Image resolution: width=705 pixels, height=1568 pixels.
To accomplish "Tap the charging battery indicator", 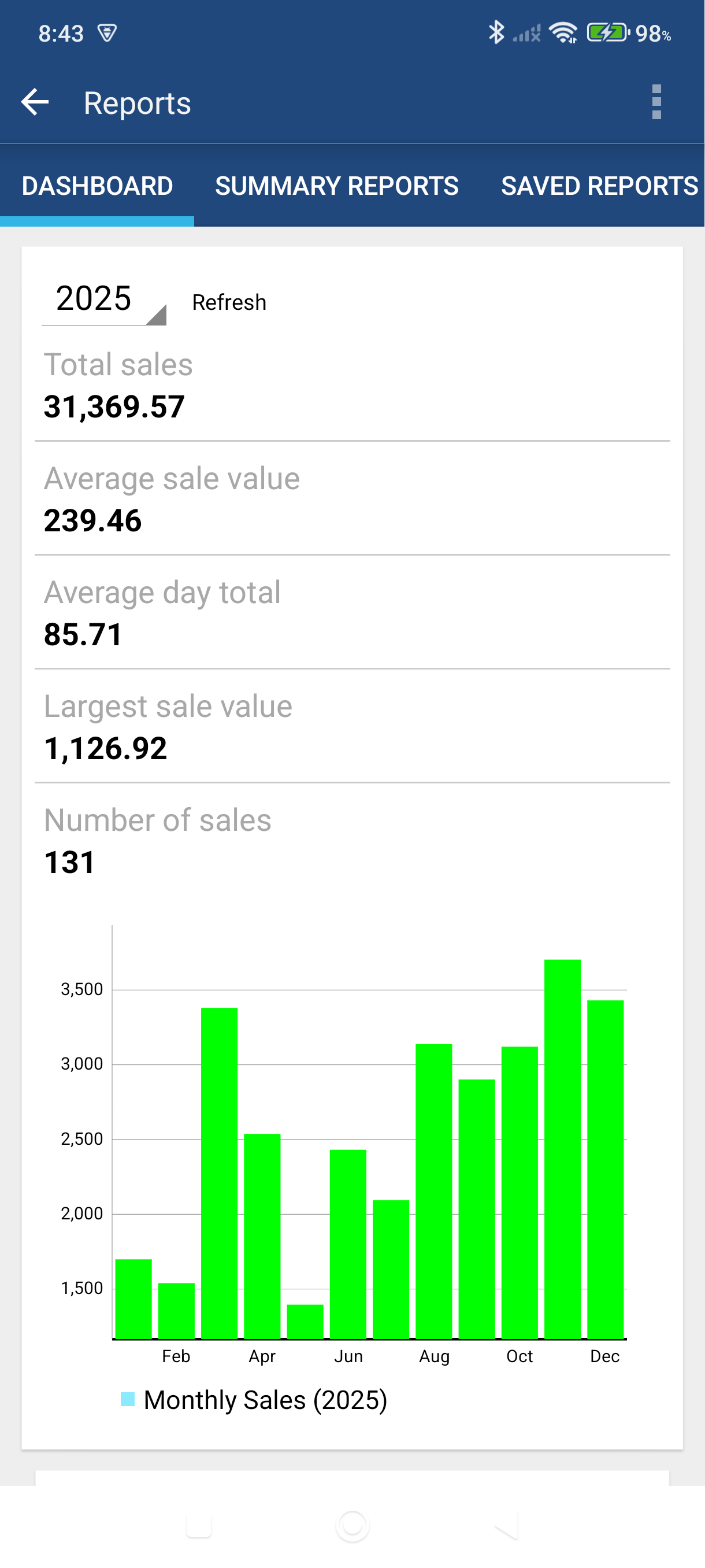I will pyautogui.click(x=606, y=32).
